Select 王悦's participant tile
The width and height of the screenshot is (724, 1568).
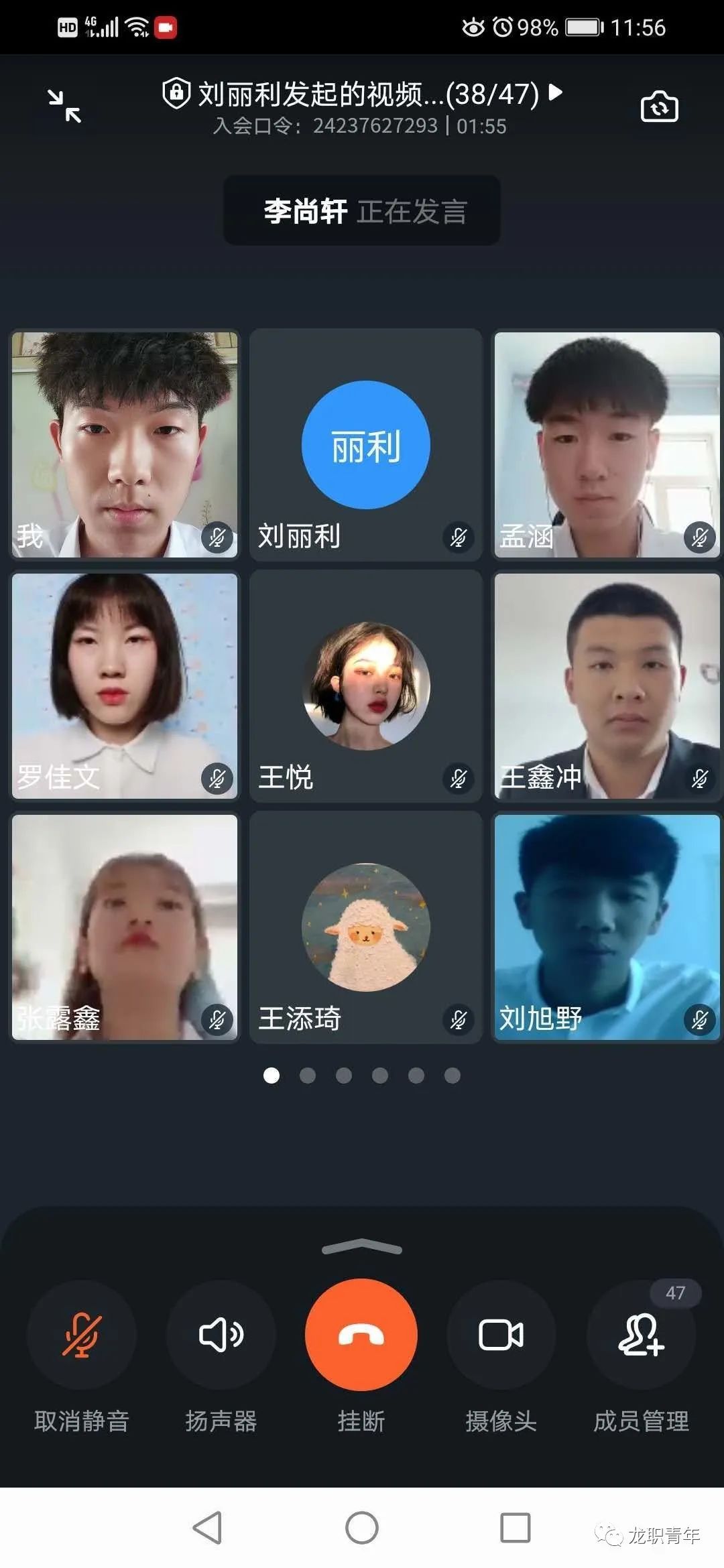click(x=366, y=685)
